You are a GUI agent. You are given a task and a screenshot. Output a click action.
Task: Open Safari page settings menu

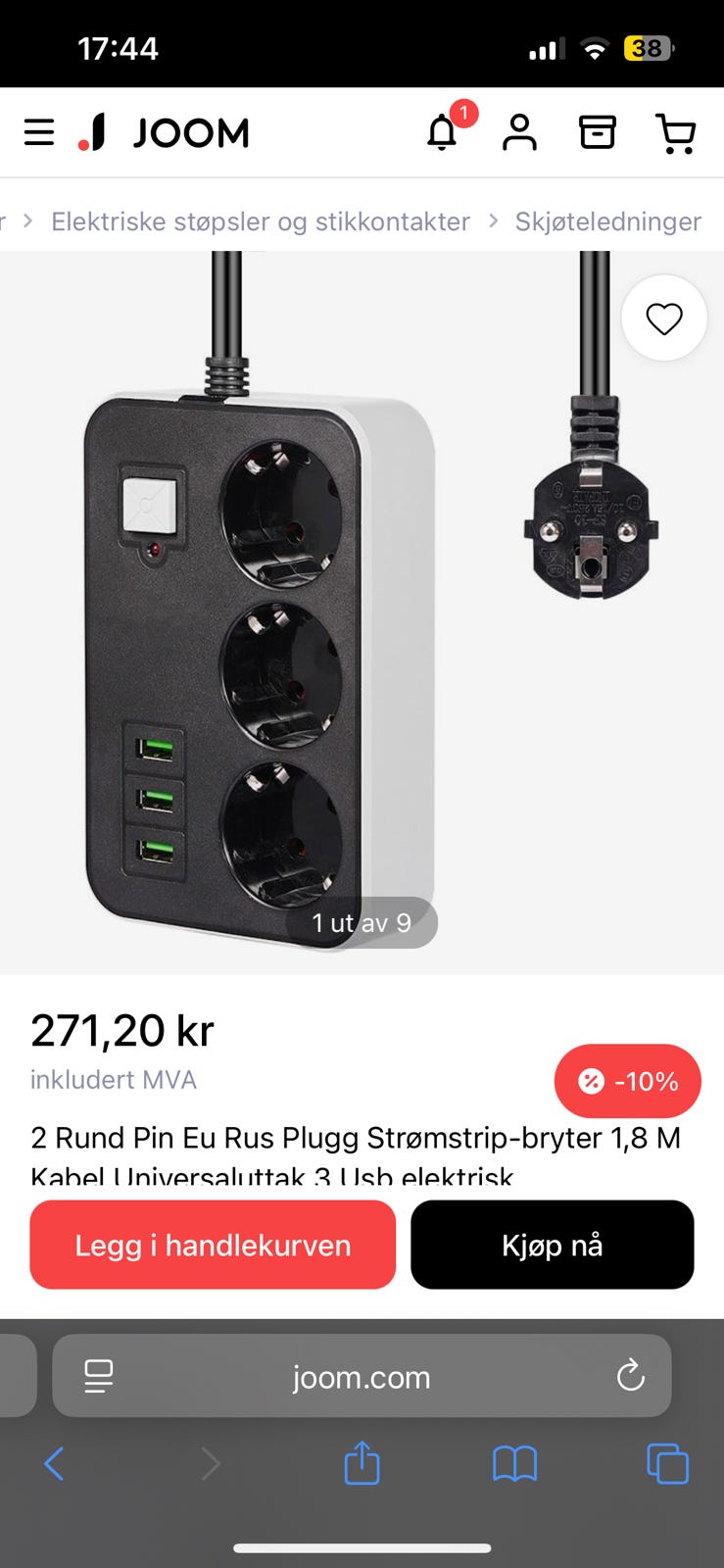click(98, 1376)
